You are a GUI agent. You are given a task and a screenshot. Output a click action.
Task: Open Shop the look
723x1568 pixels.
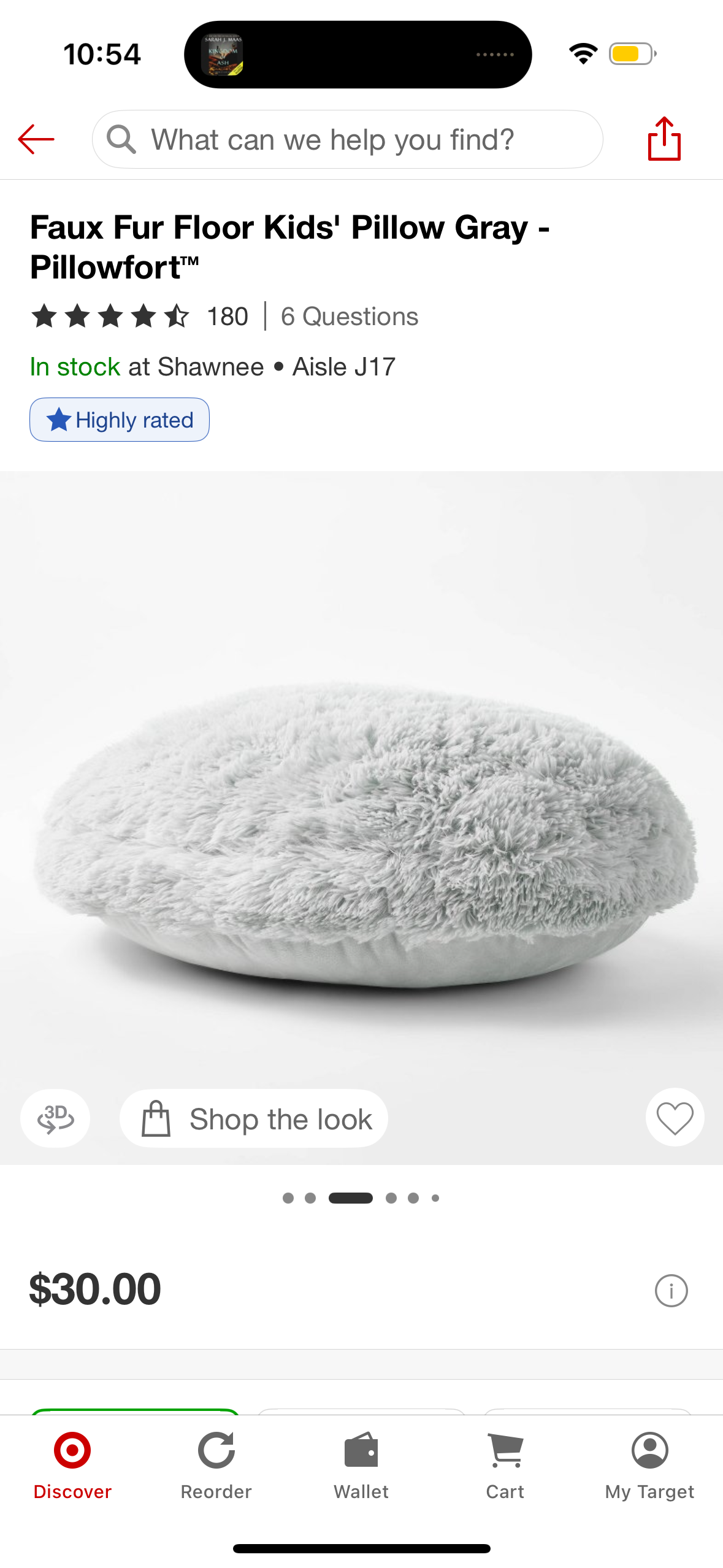(x=254, y=1118)
